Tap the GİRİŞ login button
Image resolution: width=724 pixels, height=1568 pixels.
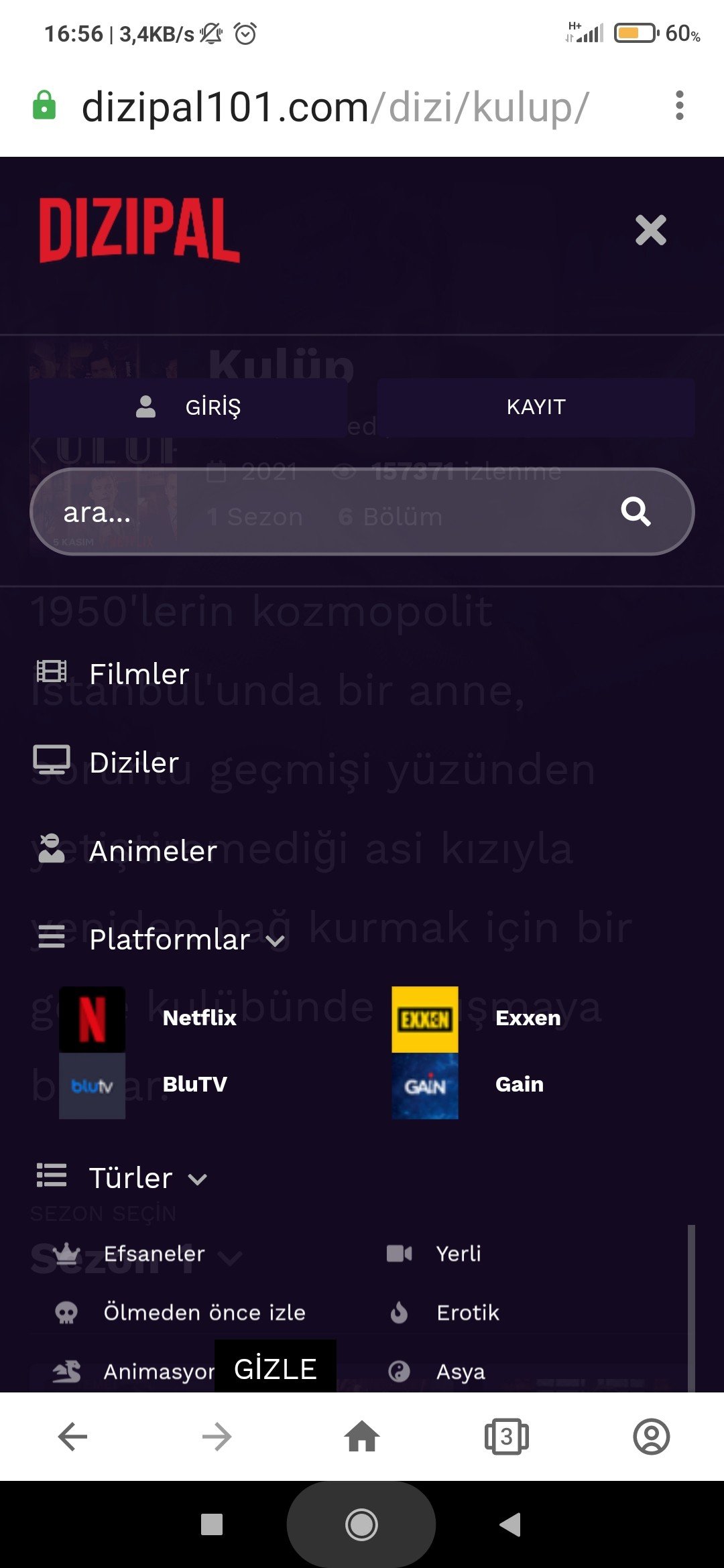(x=188, y=407)
